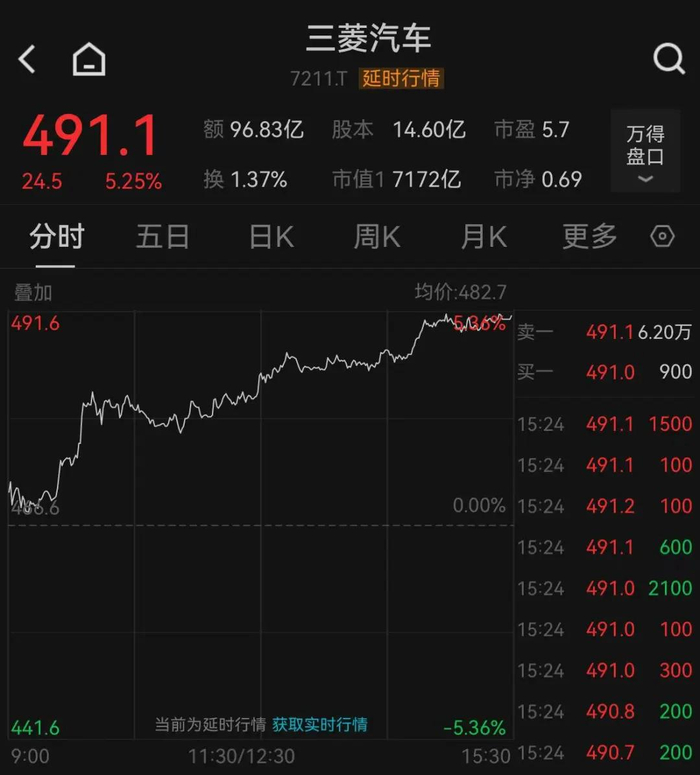The width and height of the screenshot is (700, 775).
Task: Open chart settings hexagon icon
Action: click(x=662, y=237)
